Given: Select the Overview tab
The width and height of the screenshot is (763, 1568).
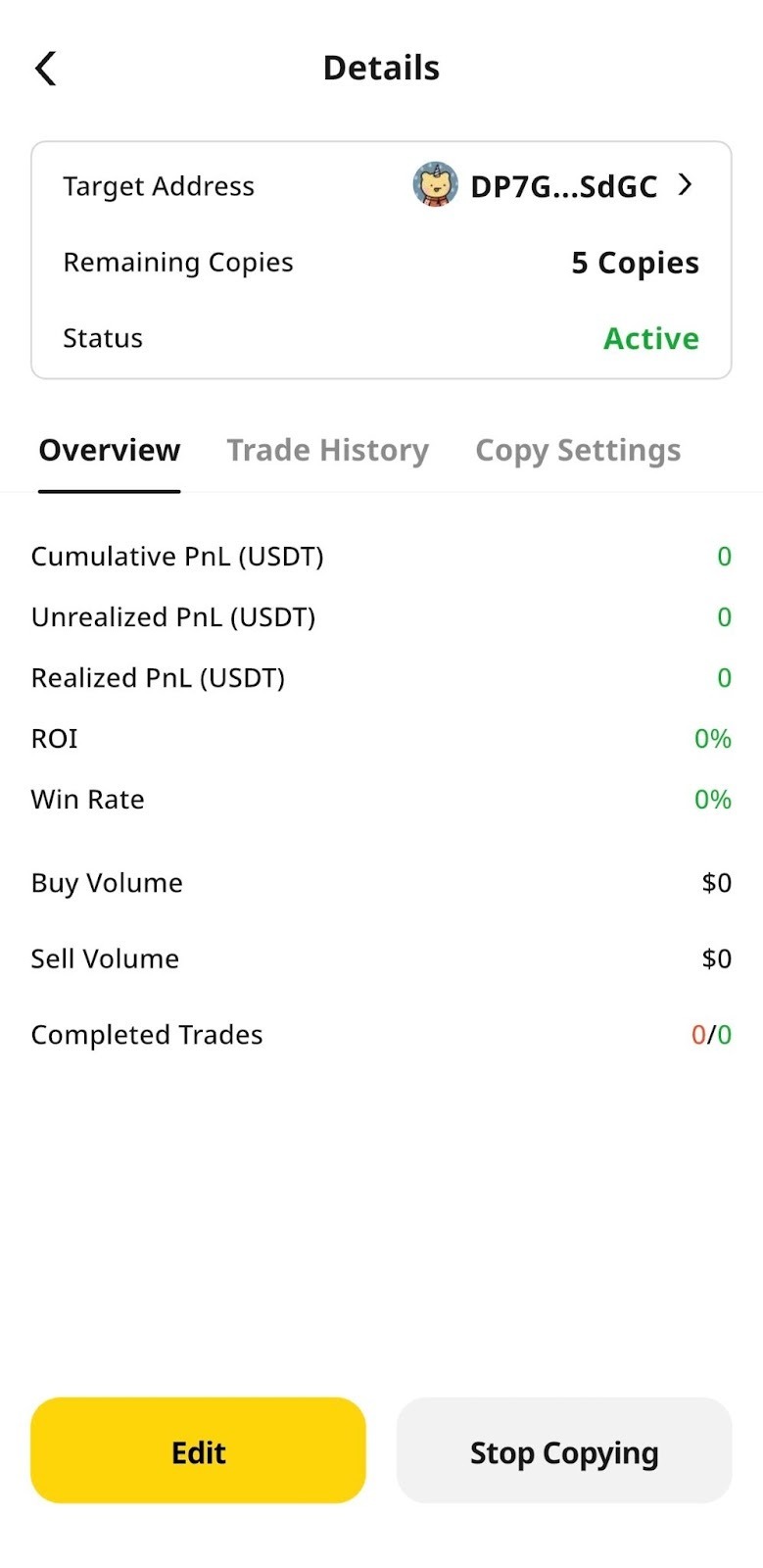Looking at the screenshot, I should coord(109,451).
